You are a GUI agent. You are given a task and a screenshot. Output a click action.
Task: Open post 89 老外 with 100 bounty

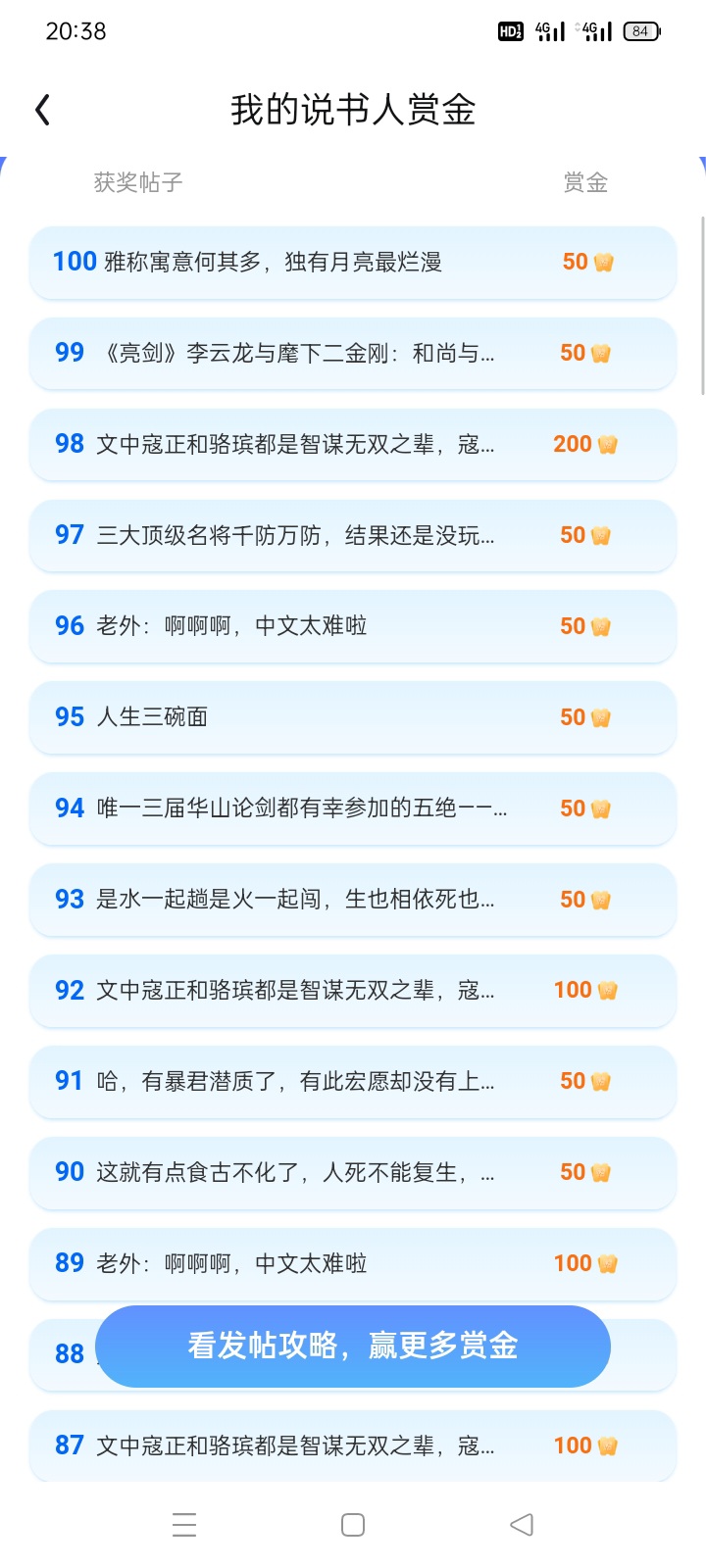(353, 1263)
